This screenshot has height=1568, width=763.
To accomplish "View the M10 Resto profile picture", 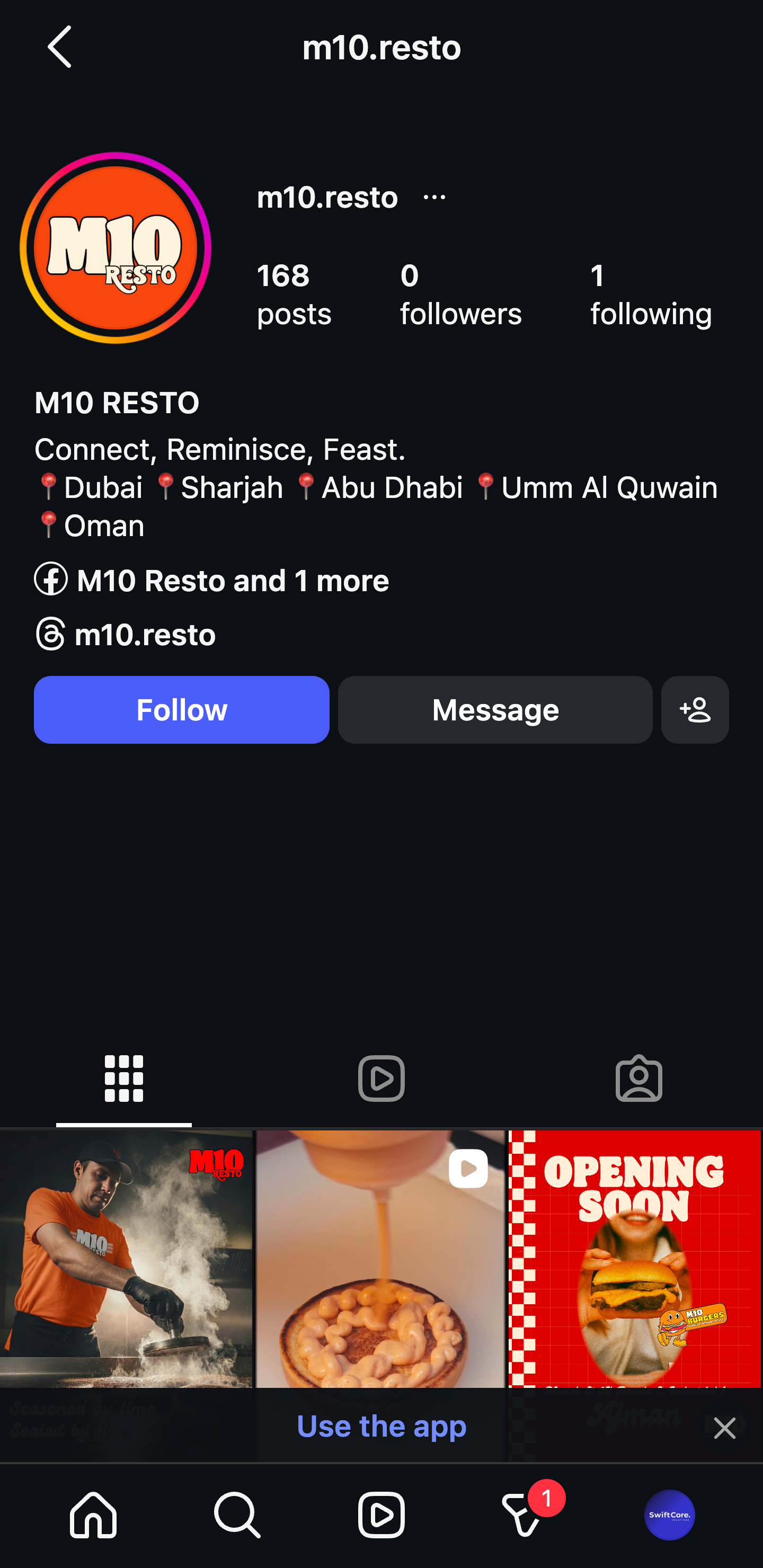I will click(x=116, y=247).
